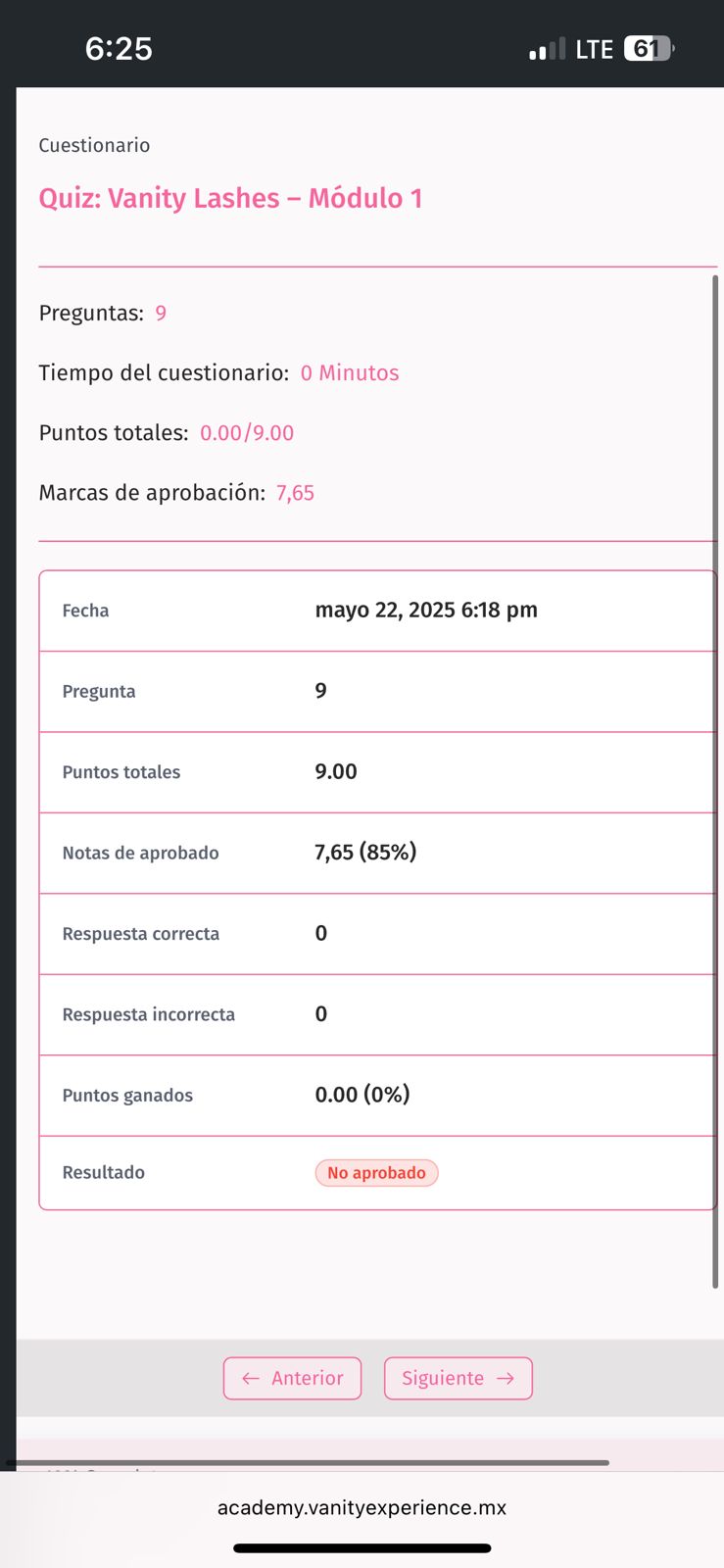724x1568 pixels.
Task: Go to the Anterior lesson
Action: point(292,1378)
